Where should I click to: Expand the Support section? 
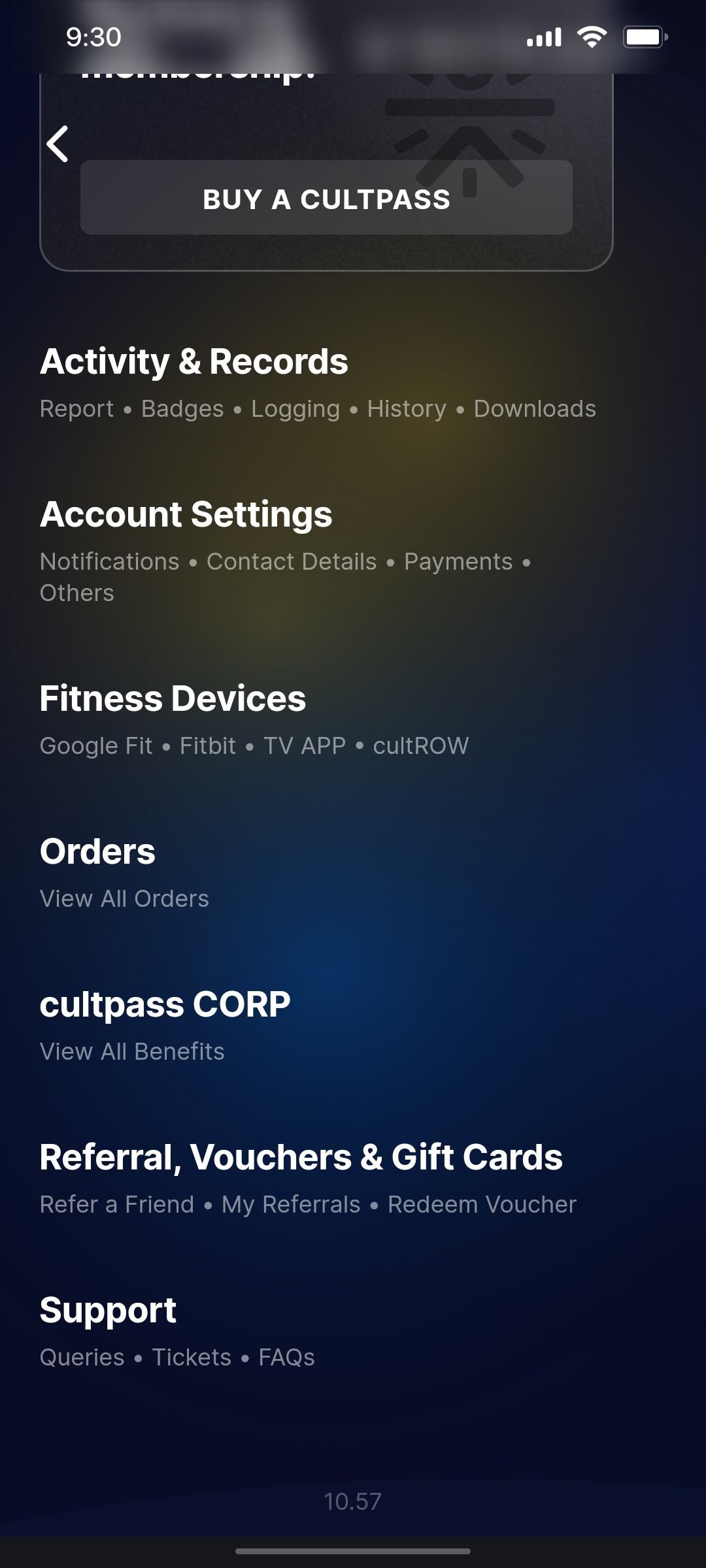[109, 1309]
